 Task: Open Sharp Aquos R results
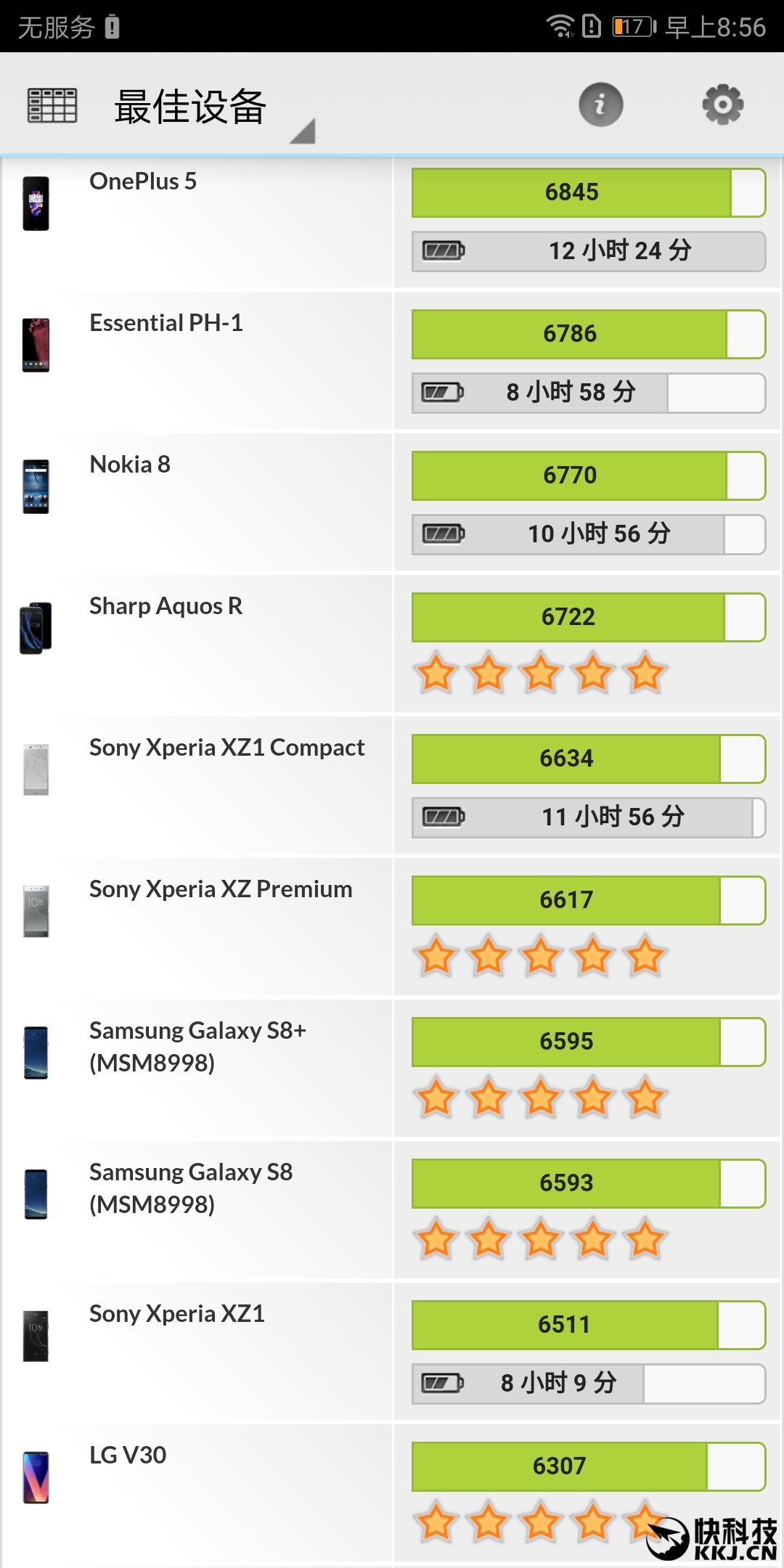pyautogui.click(x=392, y=644)
